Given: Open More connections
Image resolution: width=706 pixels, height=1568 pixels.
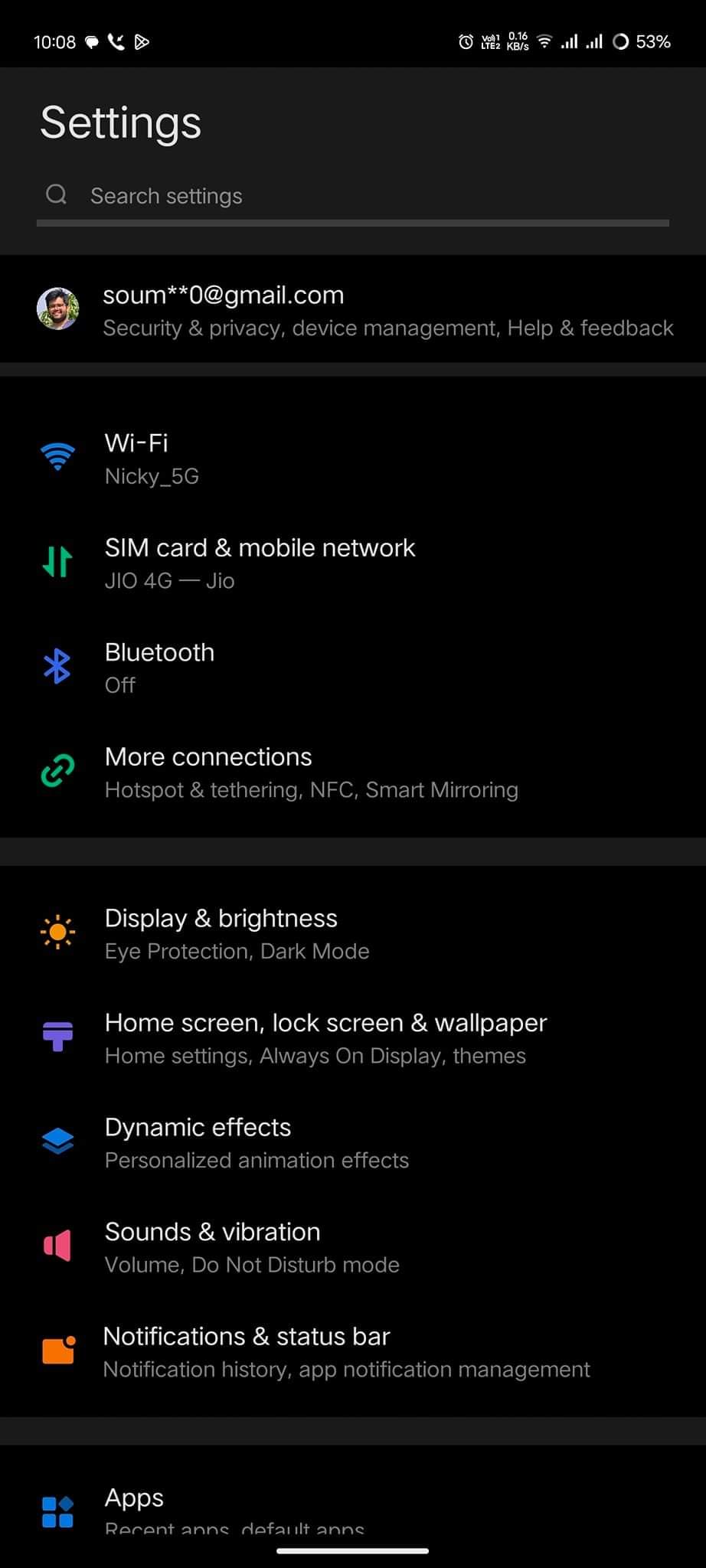Looking at the screenshot, I should 352,772.
